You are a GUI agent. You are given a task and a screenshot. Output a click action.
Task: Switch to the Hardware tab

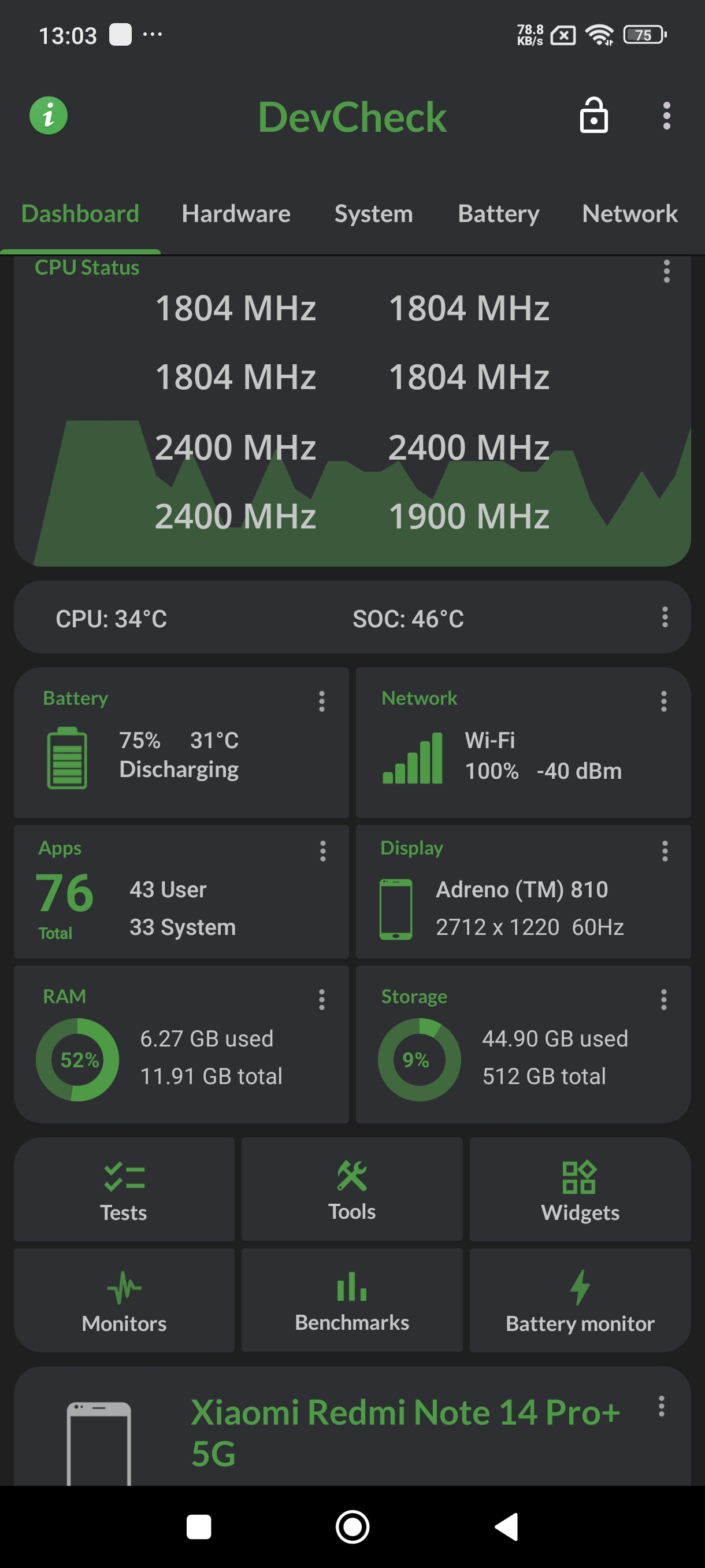pyautogui.click(x=236, y=215)
